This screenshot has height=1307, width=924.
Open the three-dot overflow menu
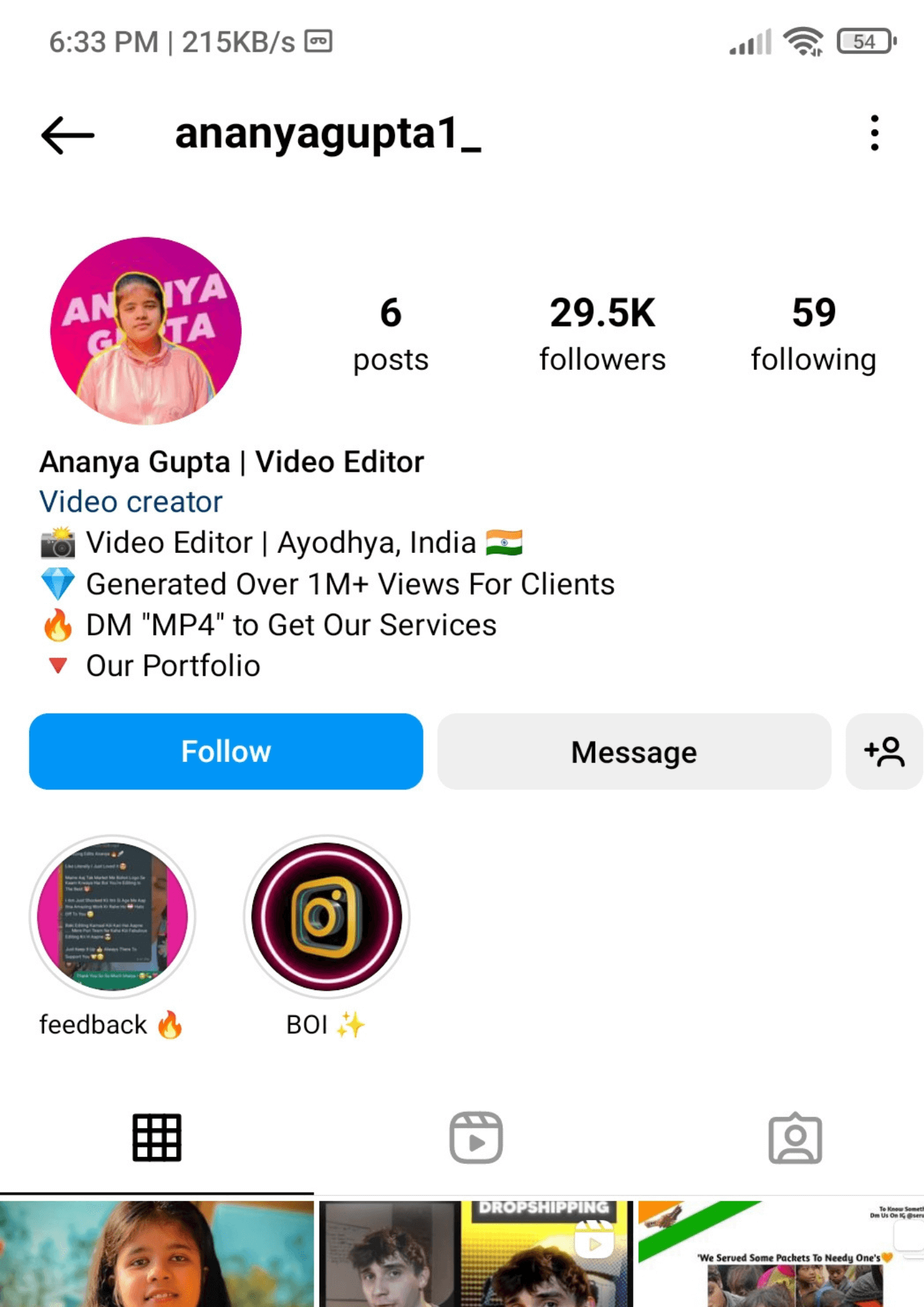(874, 133)
